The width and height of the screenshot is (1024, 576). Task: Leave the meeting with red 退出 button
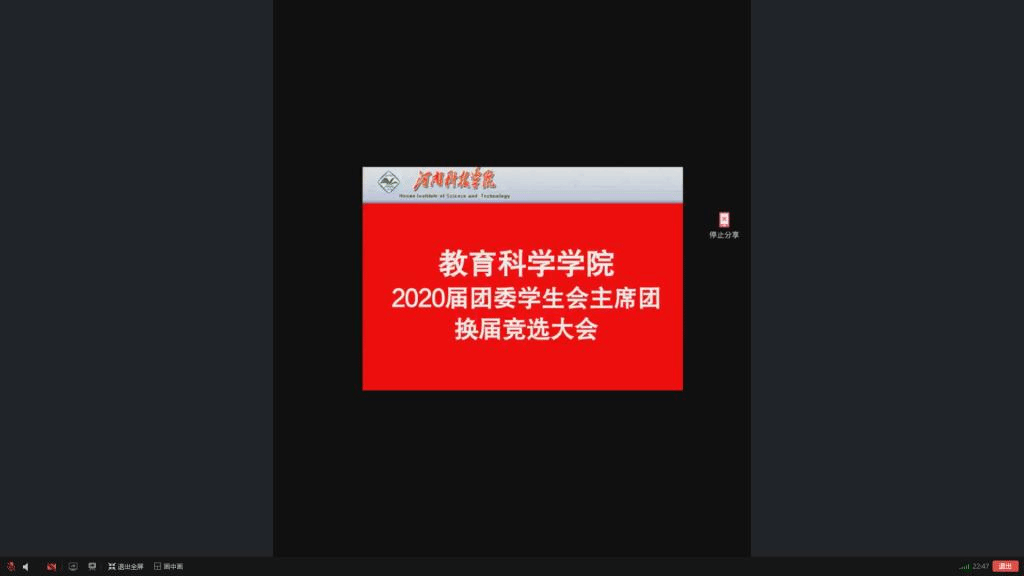coord(1005,566)
